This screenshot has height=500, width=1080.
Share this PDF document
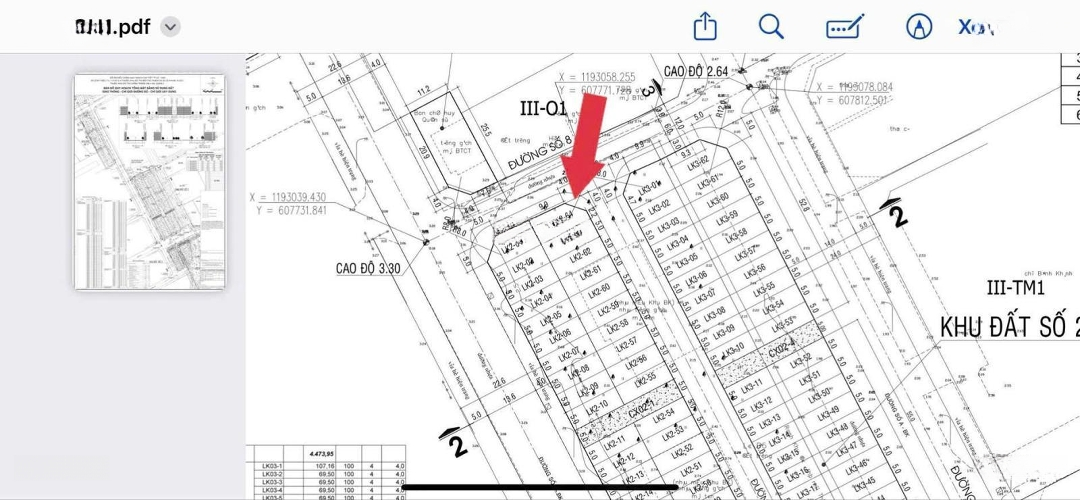(705, 27)
